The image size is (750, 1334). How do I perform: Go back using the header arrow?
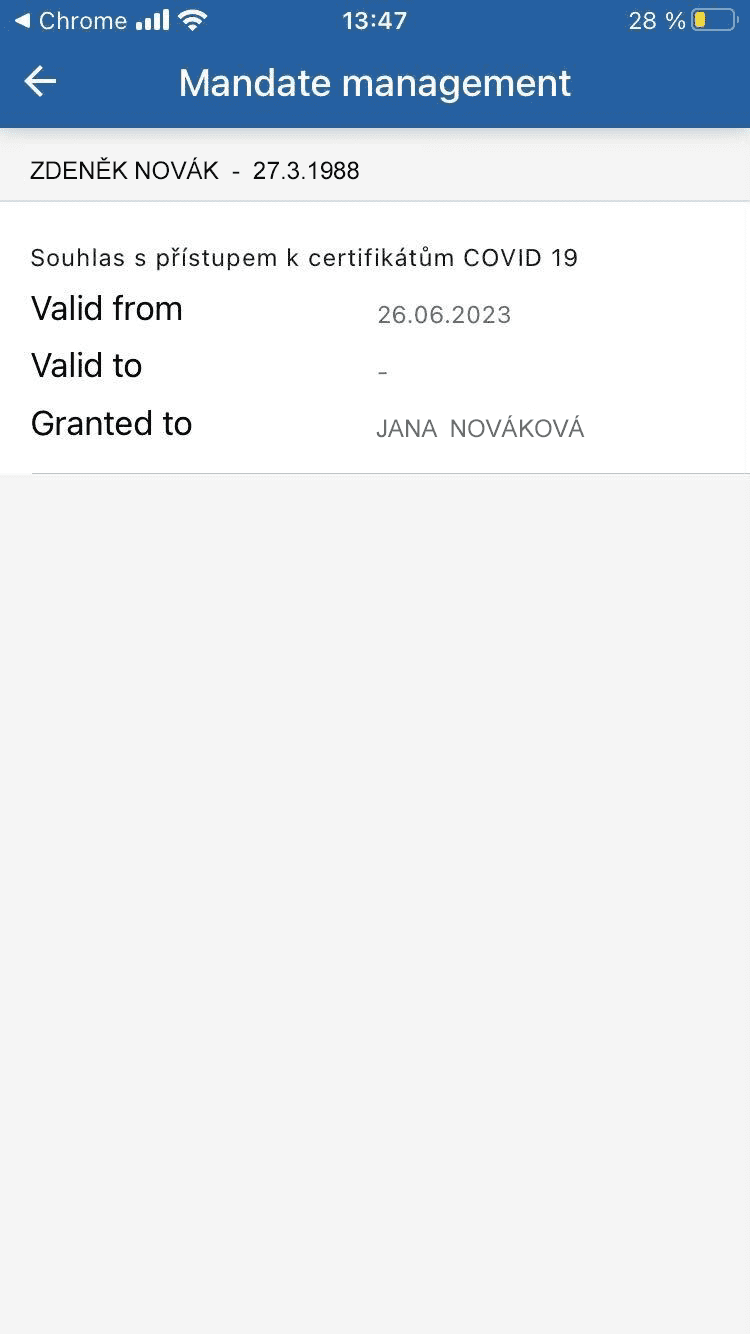coord(40,82)
